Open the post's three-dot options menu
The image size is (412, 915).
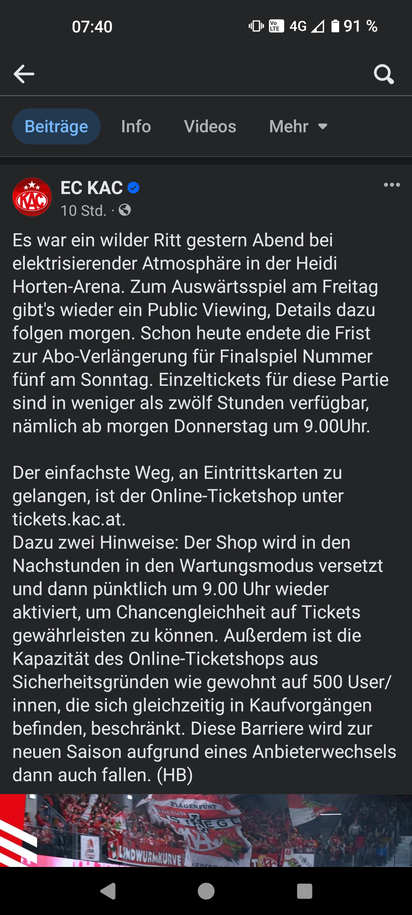click(x=392, y=185)
